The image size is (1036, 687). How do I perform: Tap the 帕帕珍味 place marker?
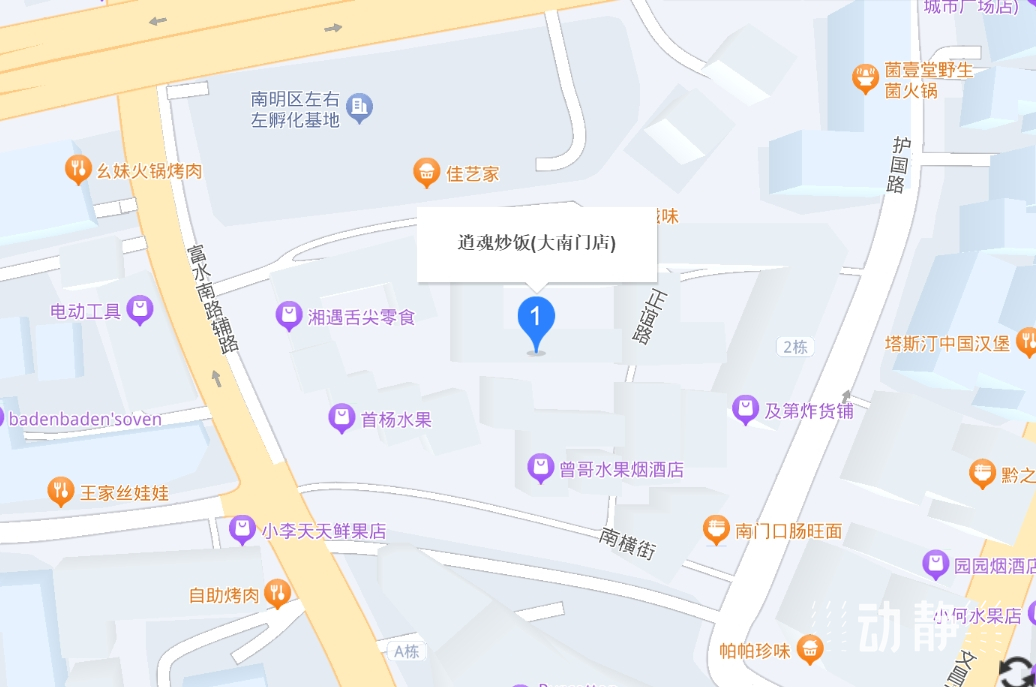[810, 649]
